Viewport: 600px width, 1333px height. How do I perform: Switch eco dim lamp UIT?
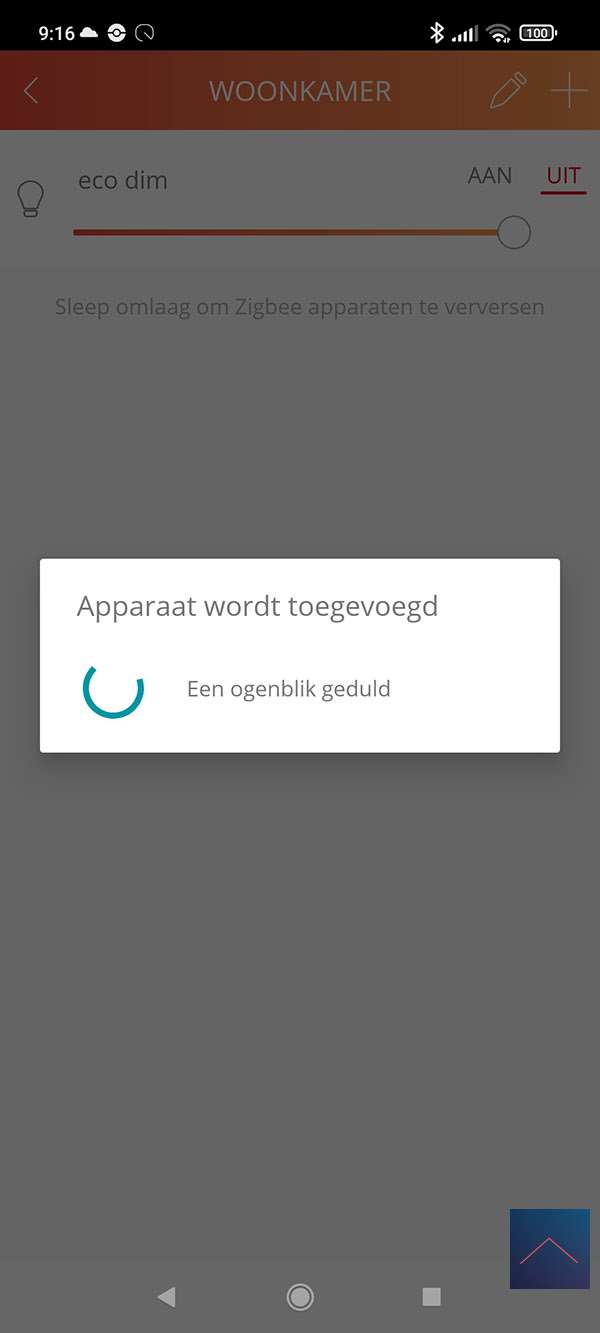point(563,177)
